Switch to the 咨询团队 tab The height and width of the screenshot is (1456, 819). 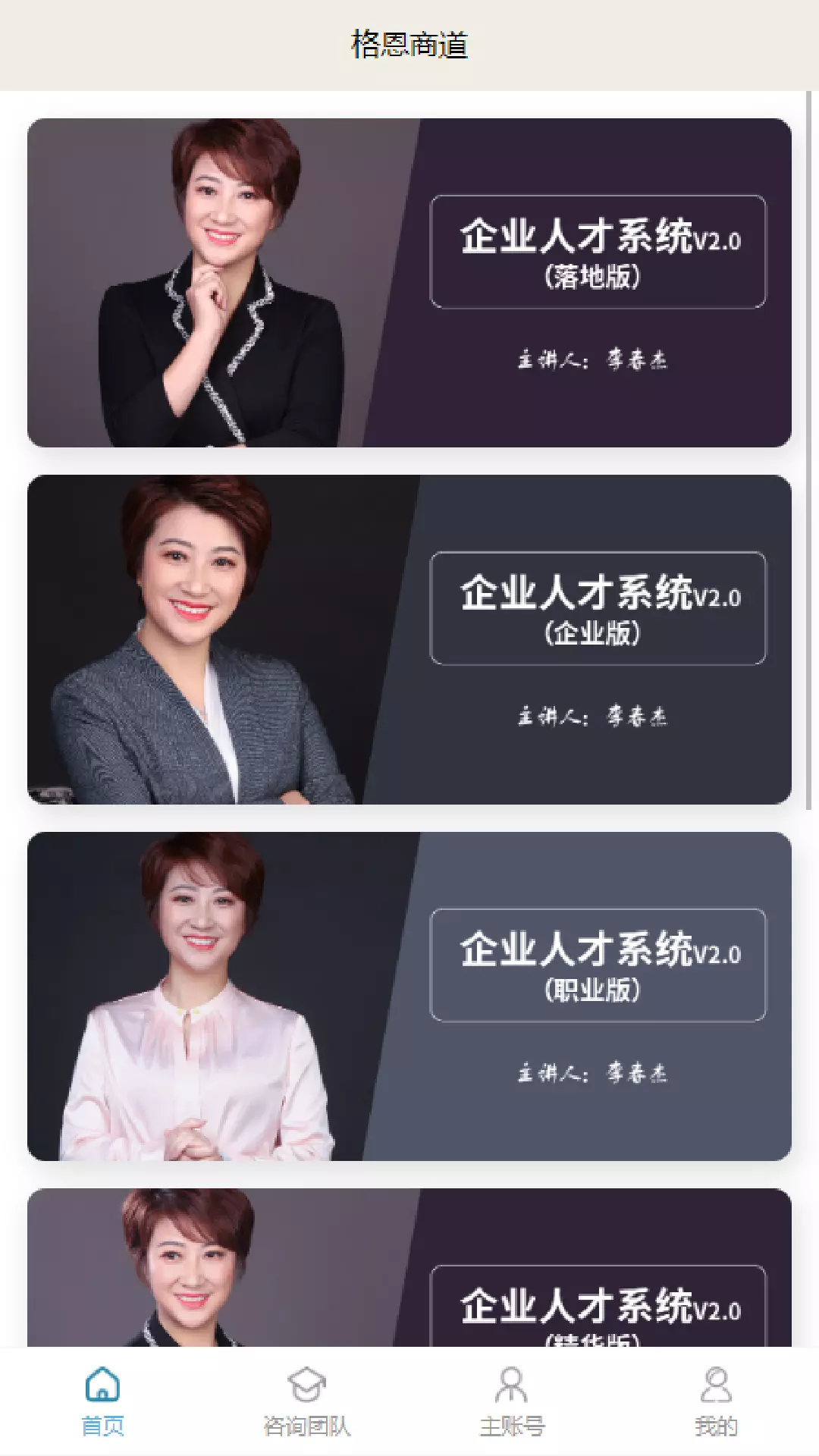click(307, 1401)
